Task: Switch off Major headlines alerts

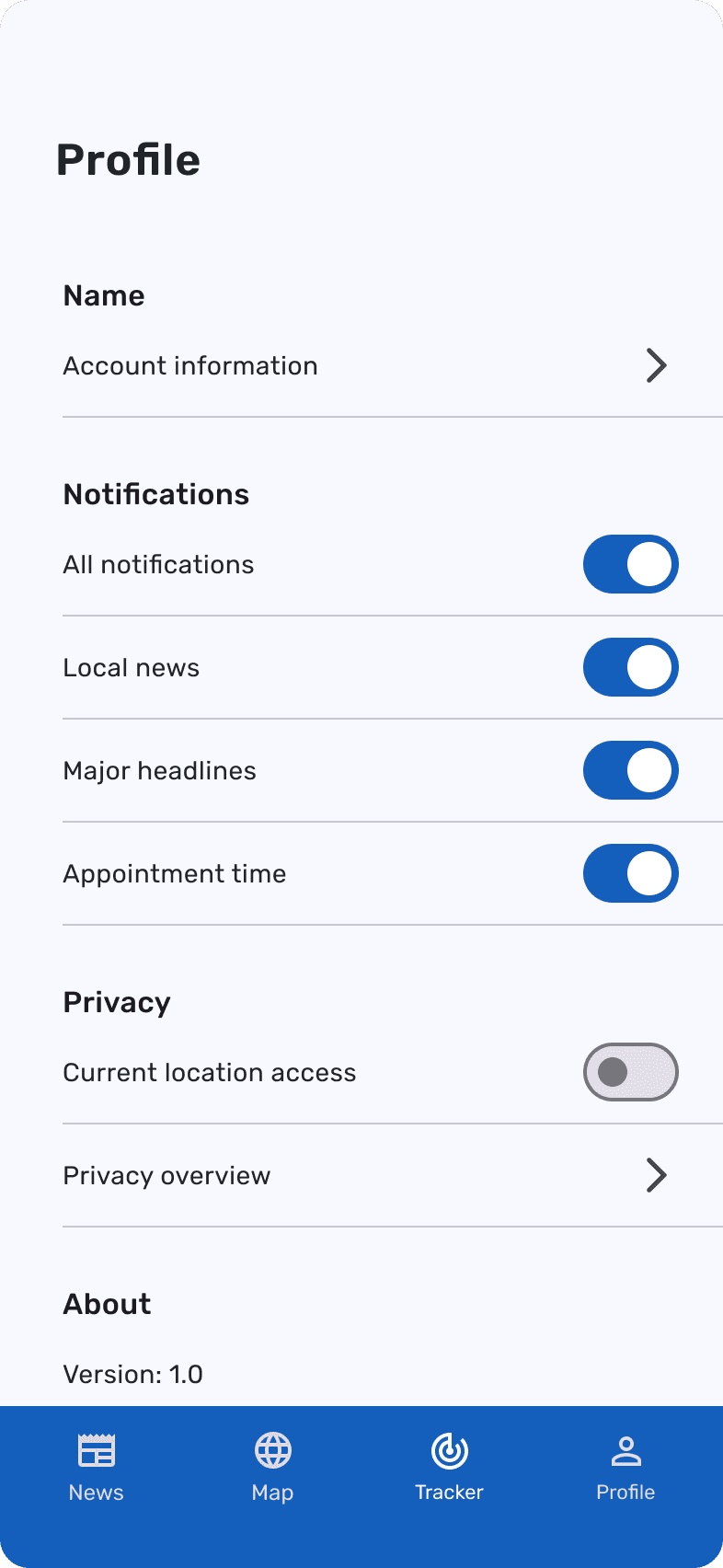Action: pos(630,770)
